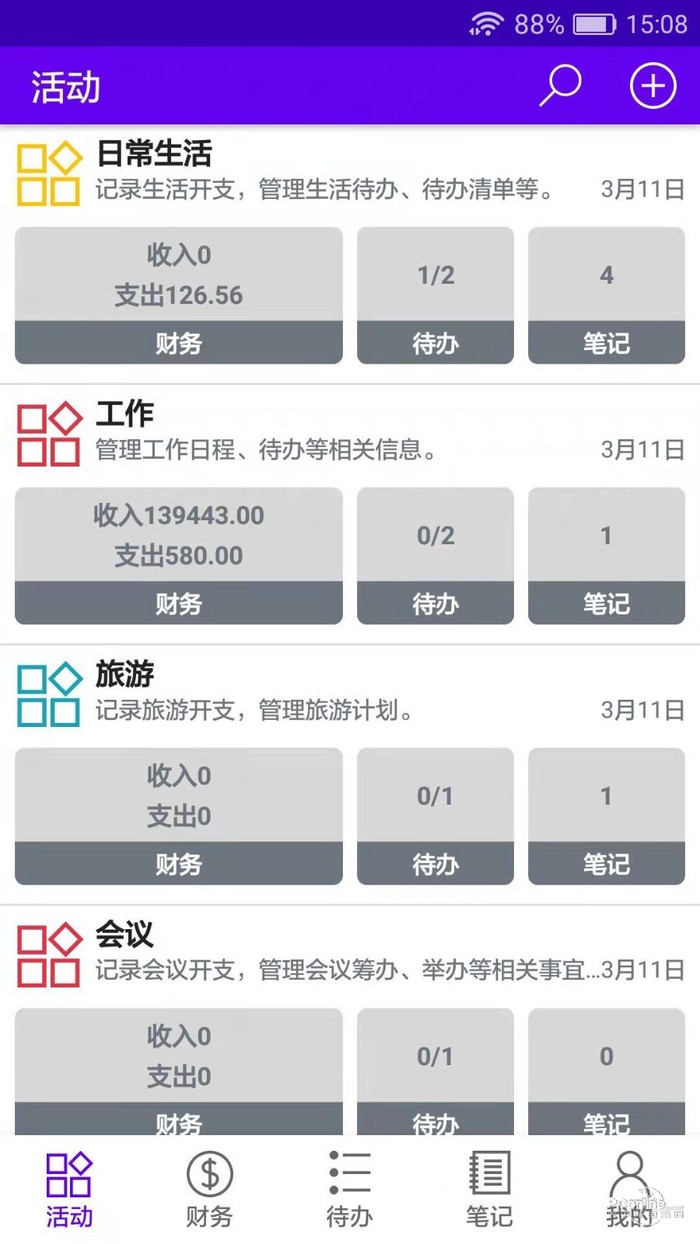Image resolution: width=700 pixels, height=1244 pixels.
Task: Open 财务 card under 旅游
Action: tap(178, 815)
